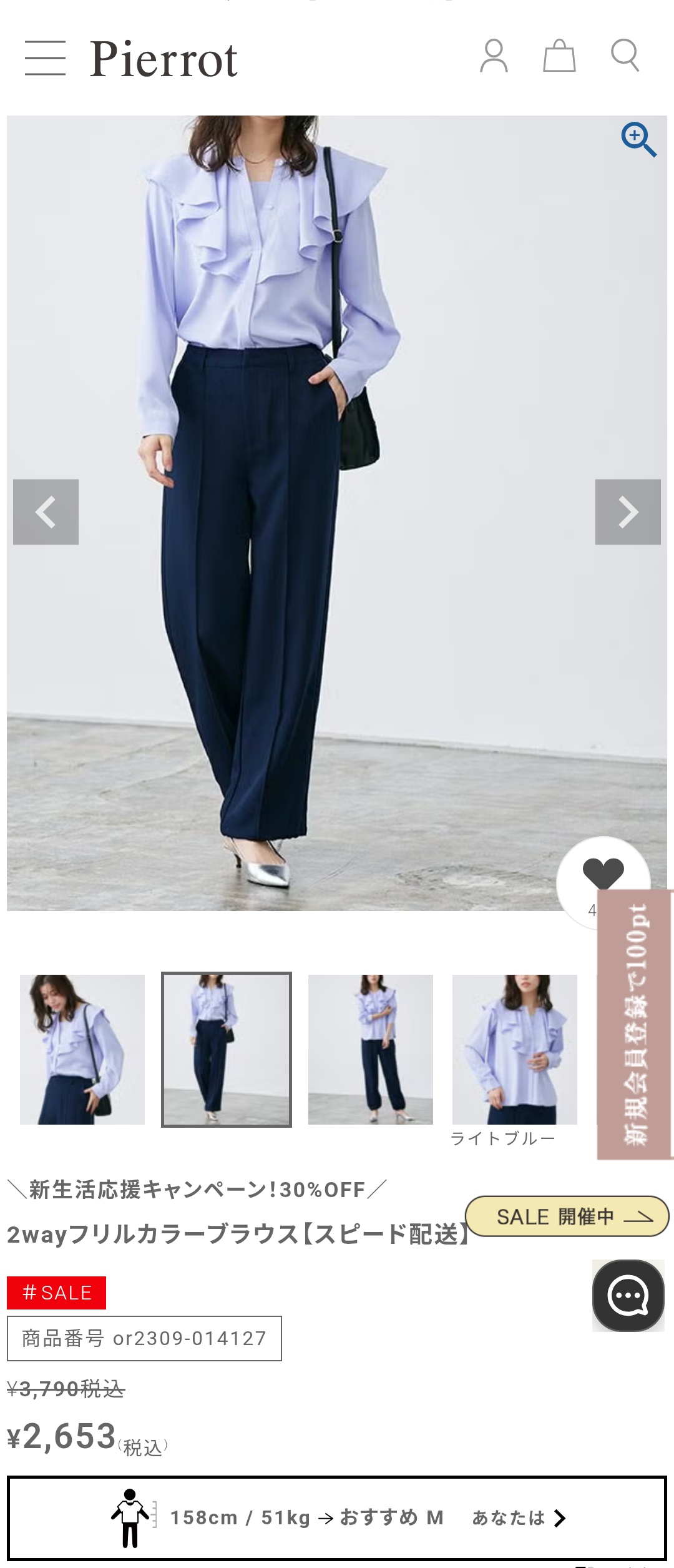Open the おすすめ M size recommendation

337,1517
